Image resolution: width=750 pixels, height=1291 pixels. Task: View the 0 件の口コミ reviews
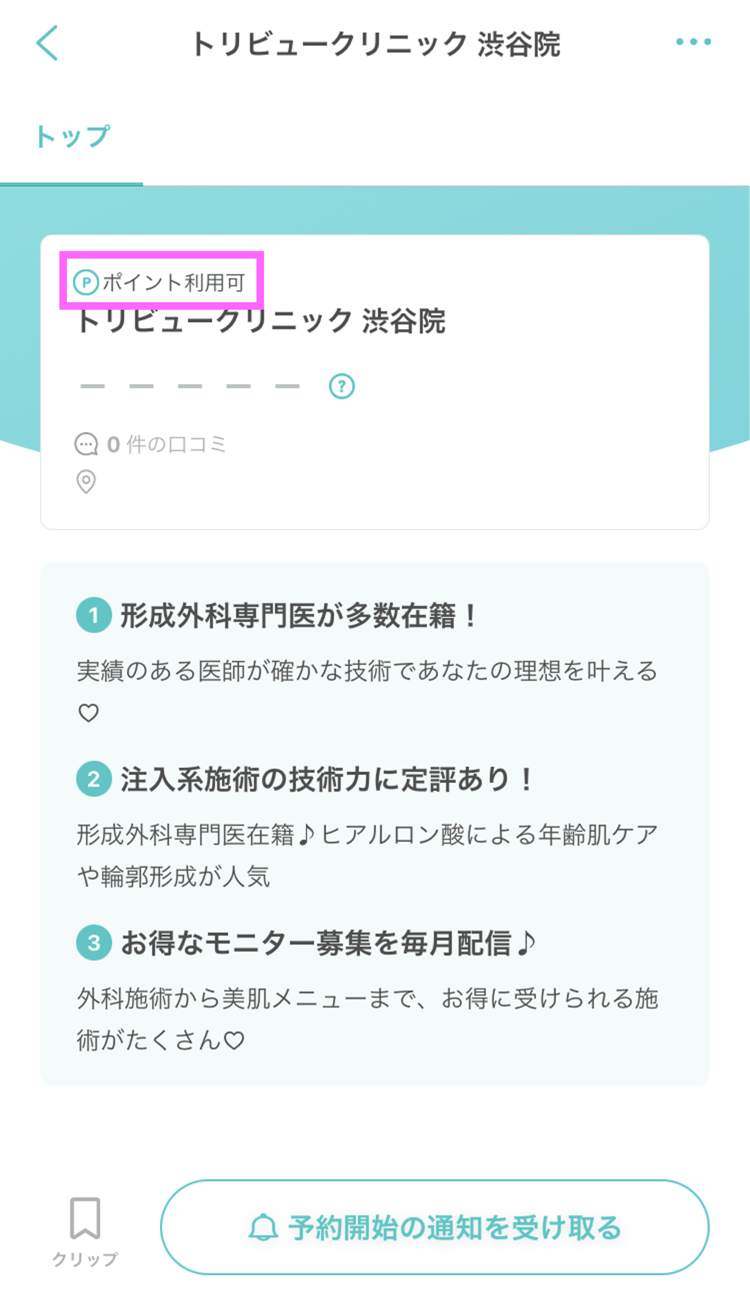click(152, 444)
